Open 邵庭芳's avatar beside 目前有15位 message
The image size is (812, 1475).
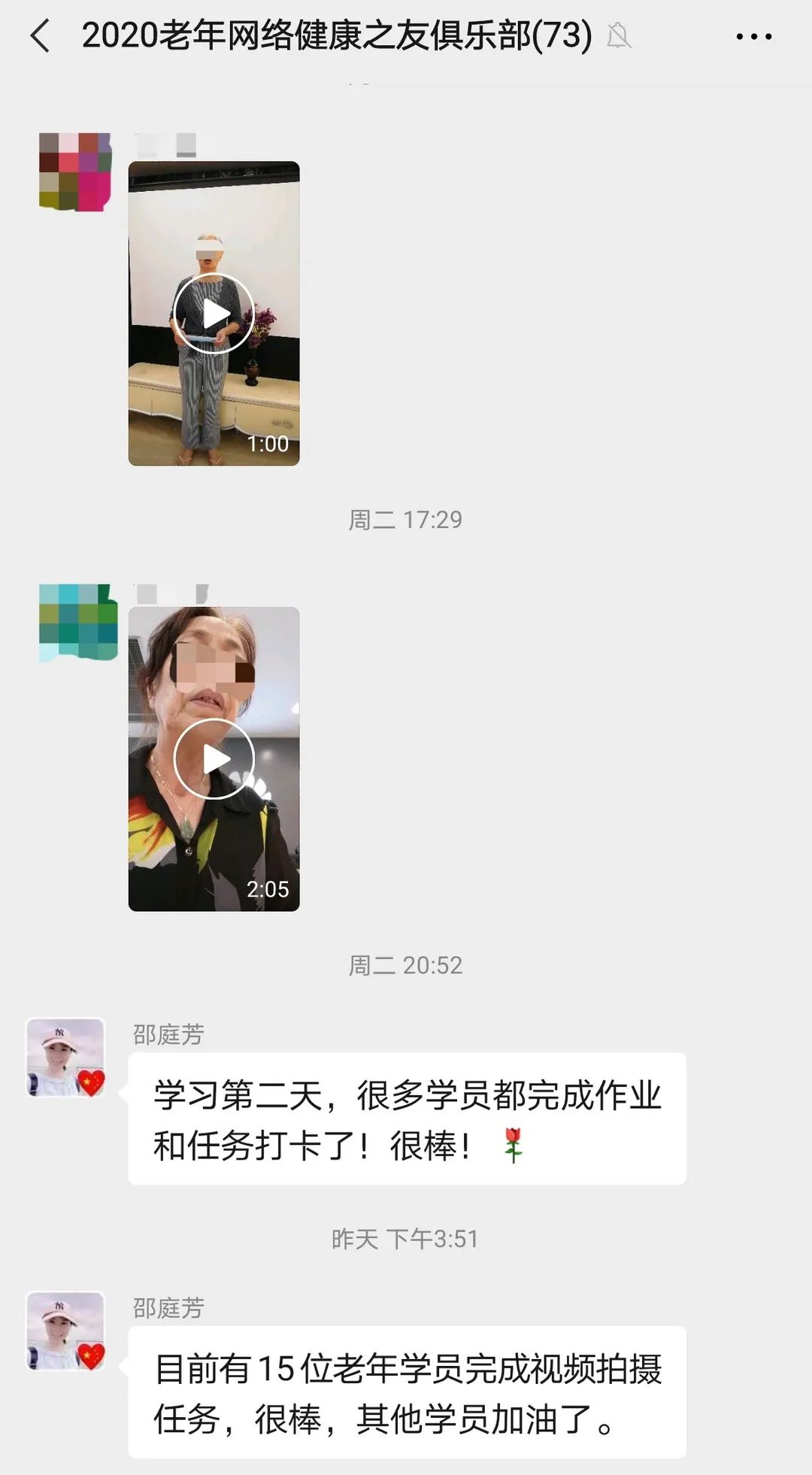pos(66,1331)
